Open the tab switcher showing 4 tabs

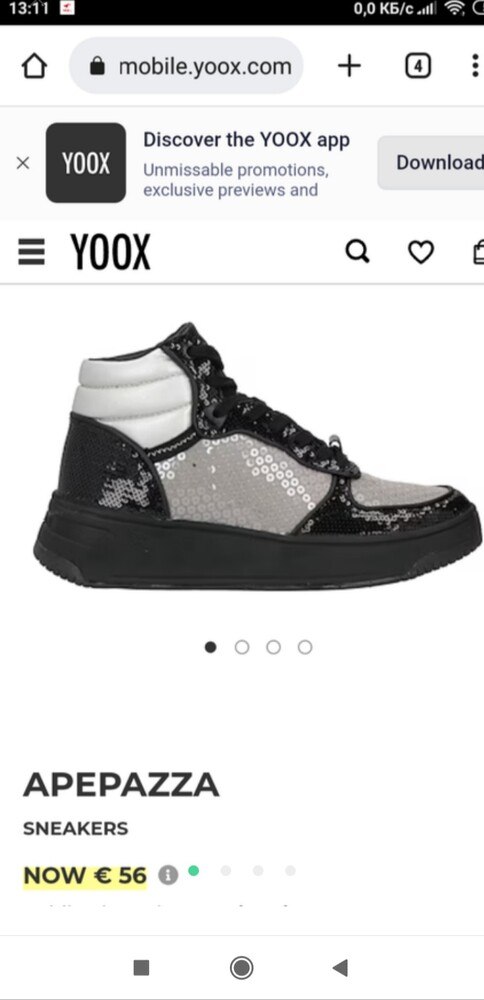click(x=418, y=66)
